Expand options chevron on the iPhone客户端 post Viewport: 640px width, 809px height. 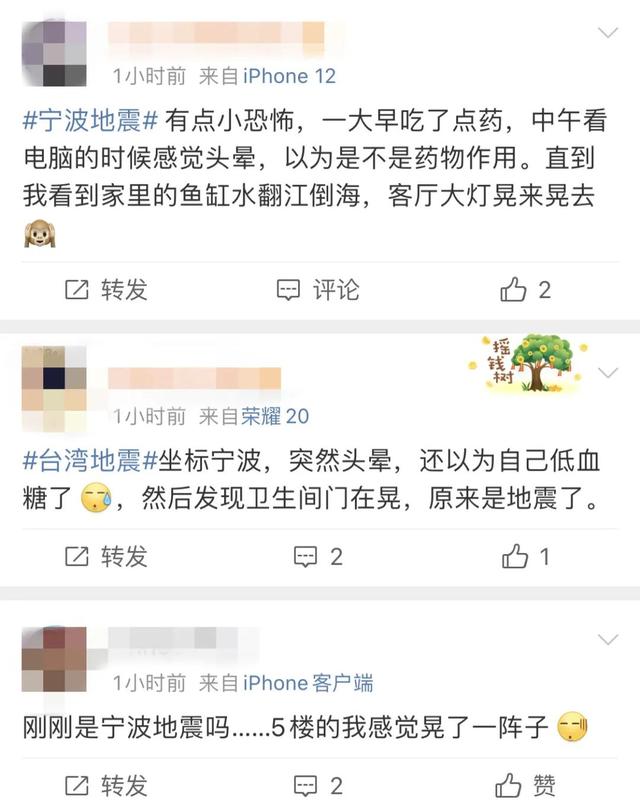click(607, 639)
